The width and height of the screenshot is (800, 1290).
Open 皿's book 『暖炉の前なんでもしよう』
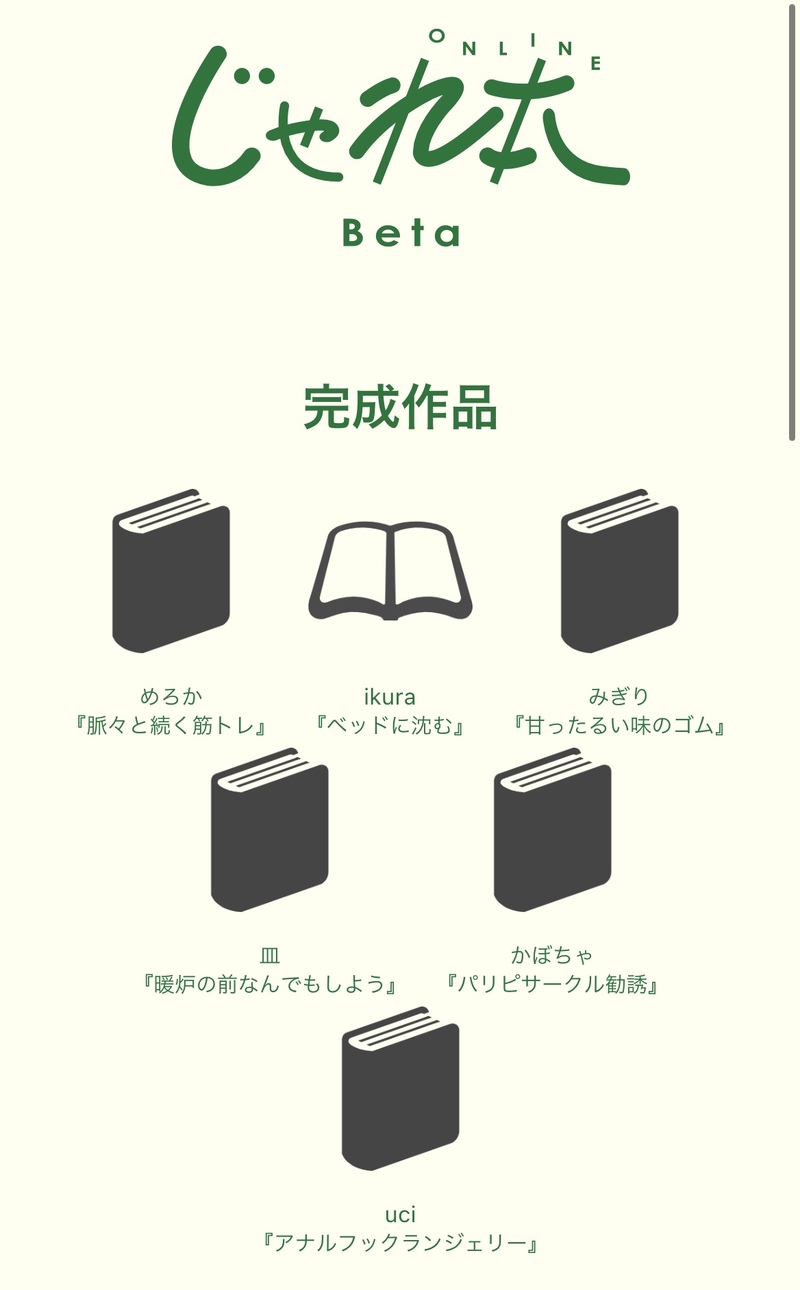(x=269, y=831)
